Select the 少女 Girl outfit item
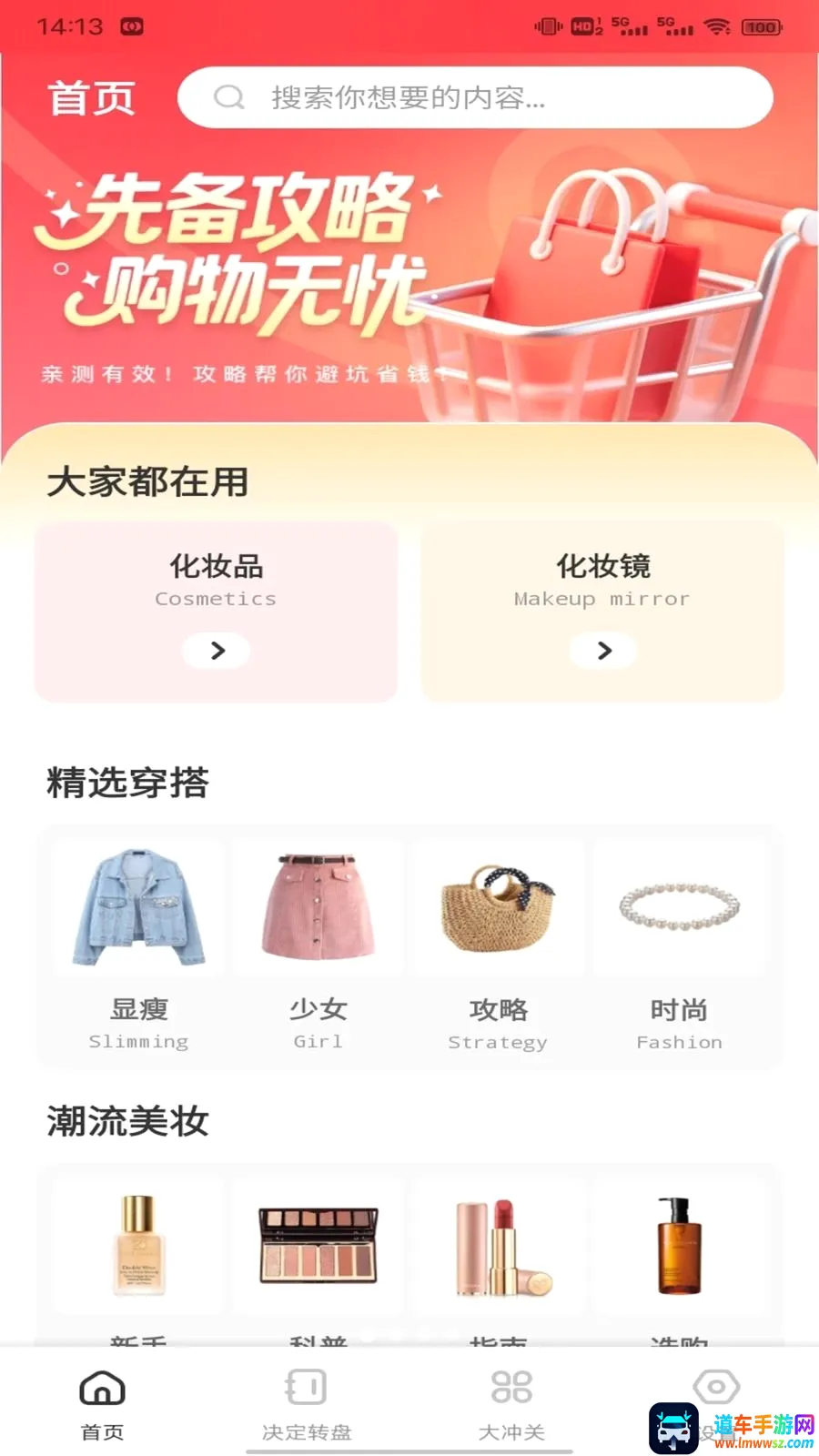 pyautogui.click(x=318, y=946)
